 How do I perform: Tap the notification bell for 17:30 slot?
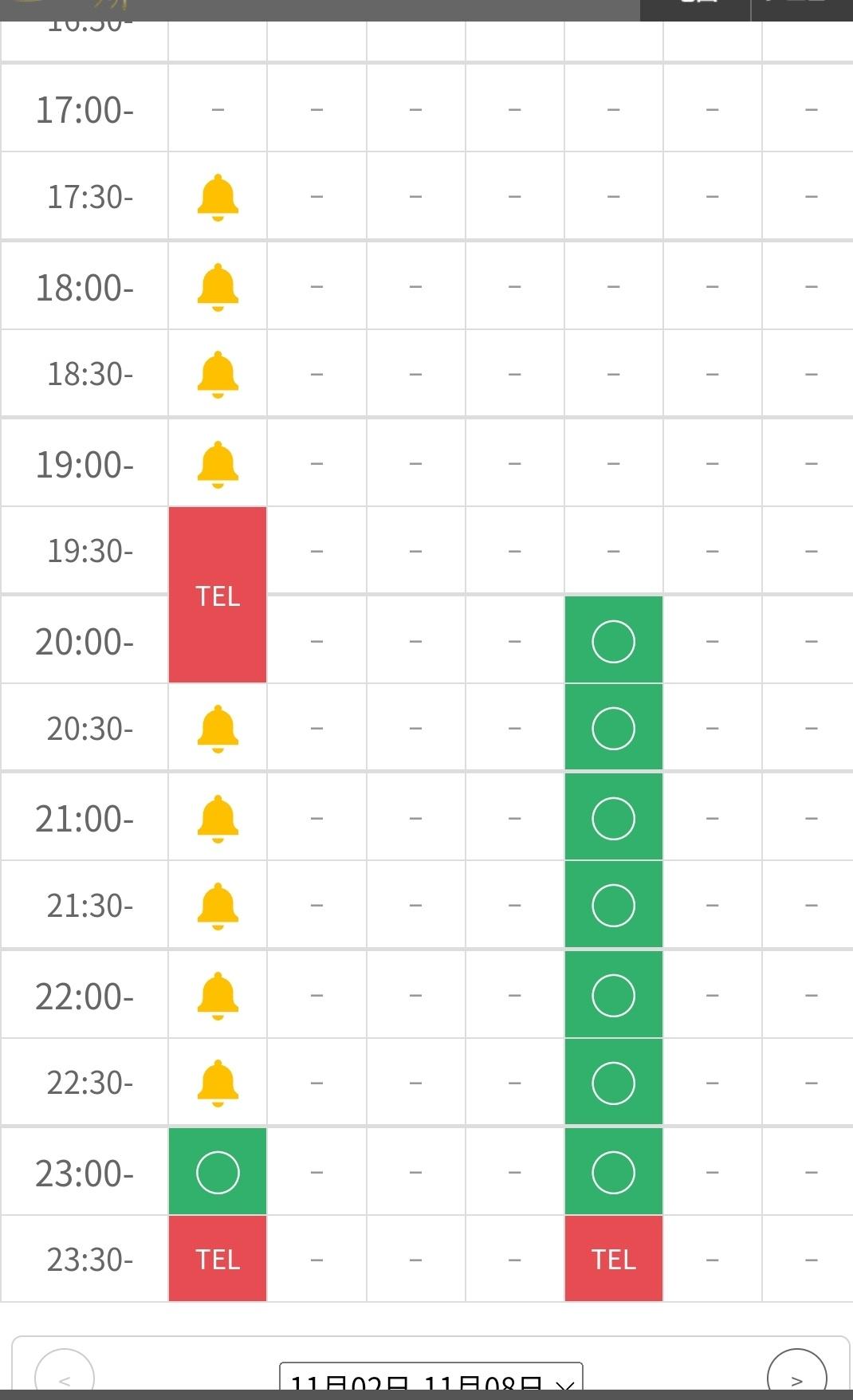point(218,197)
